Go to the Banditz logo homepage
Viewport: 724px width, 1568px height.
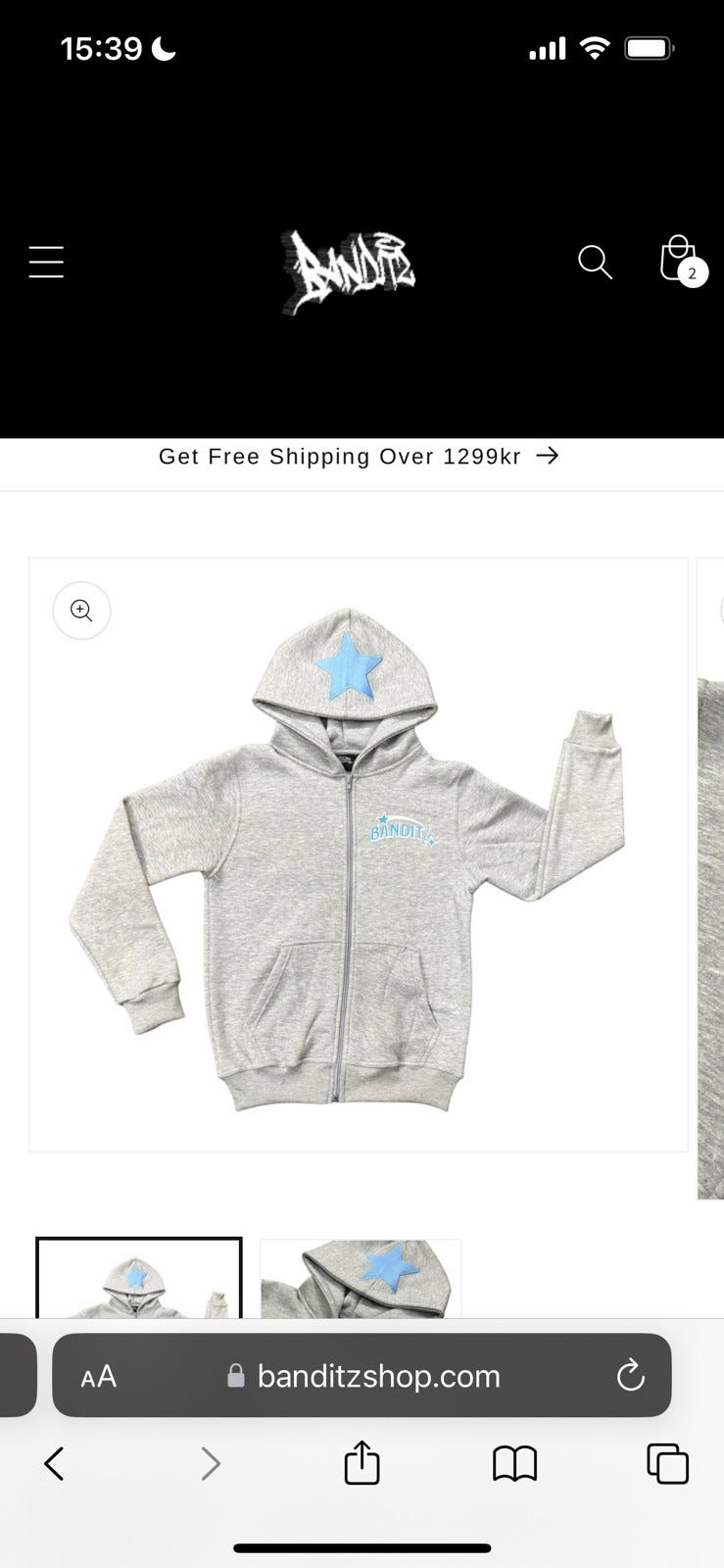pos(350,269)
